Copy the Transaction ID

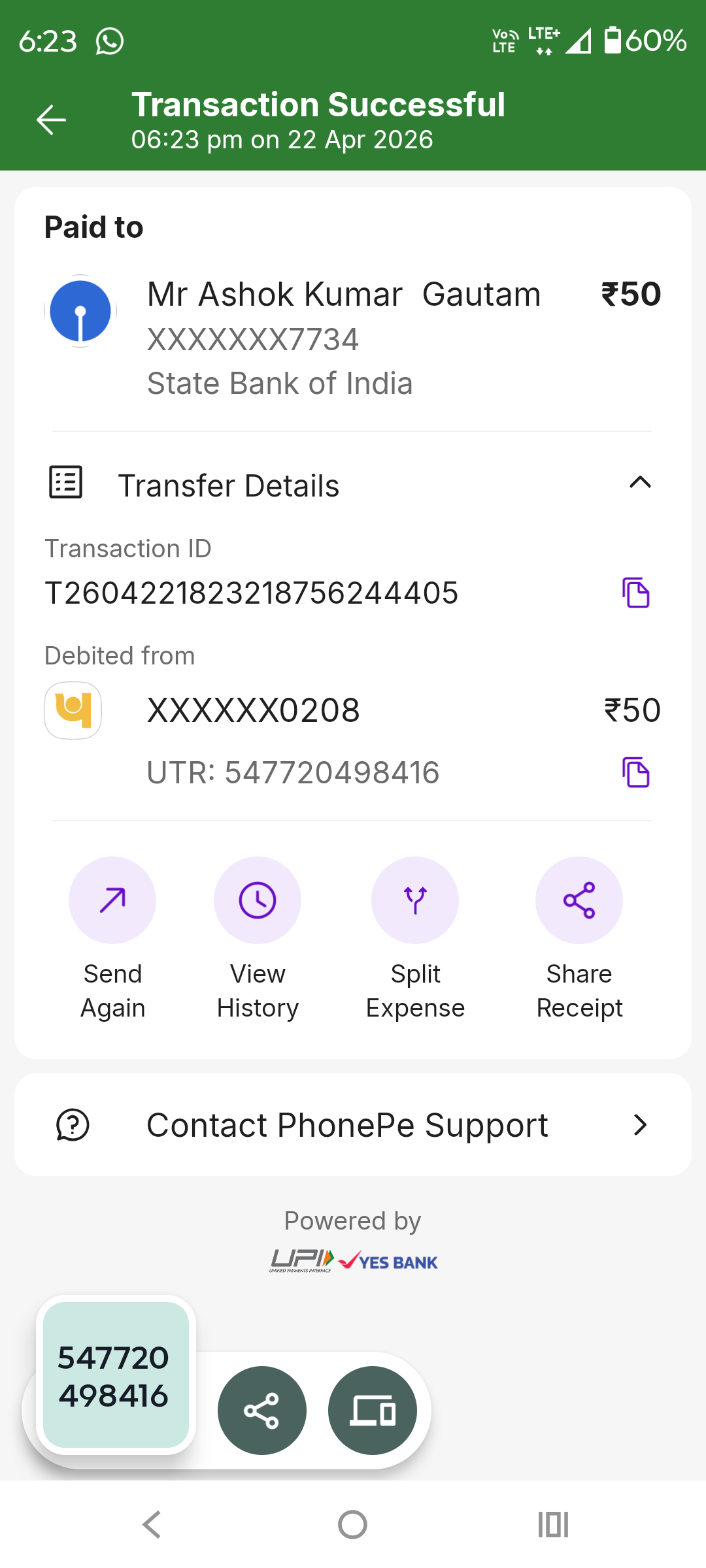[x=635, y=593]
